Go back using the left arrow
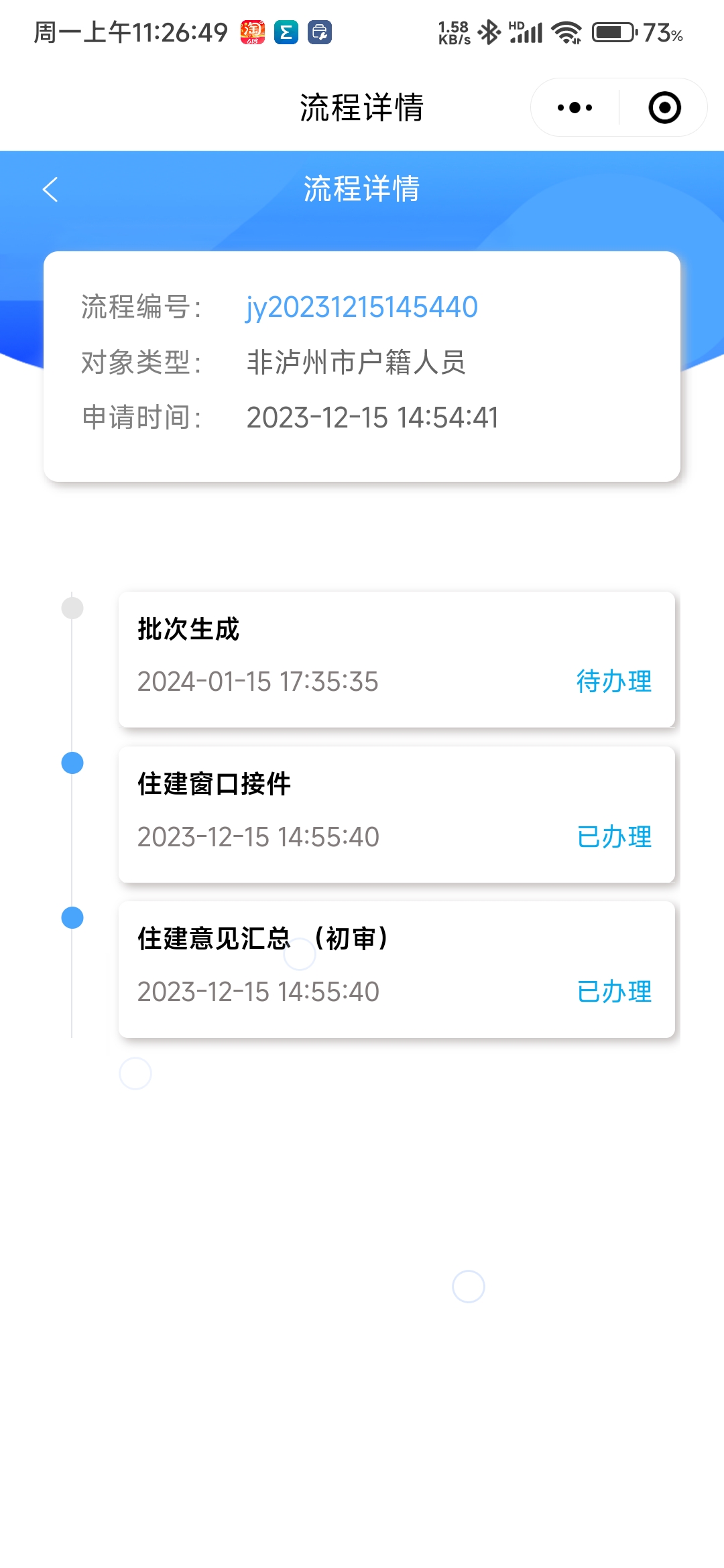The image size is (724, 1568). 50,189
